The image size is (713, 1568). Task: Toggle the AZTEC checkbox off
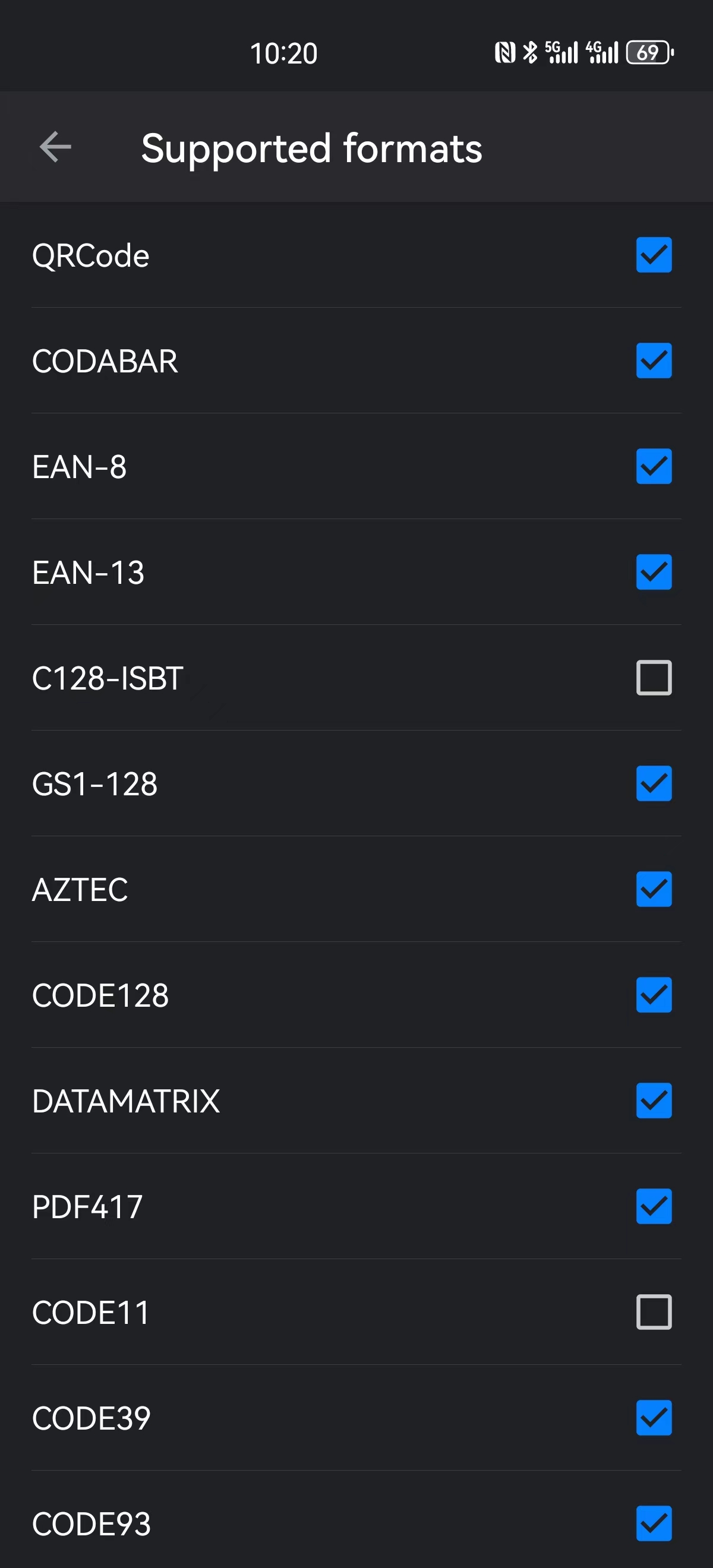[654, 890]
